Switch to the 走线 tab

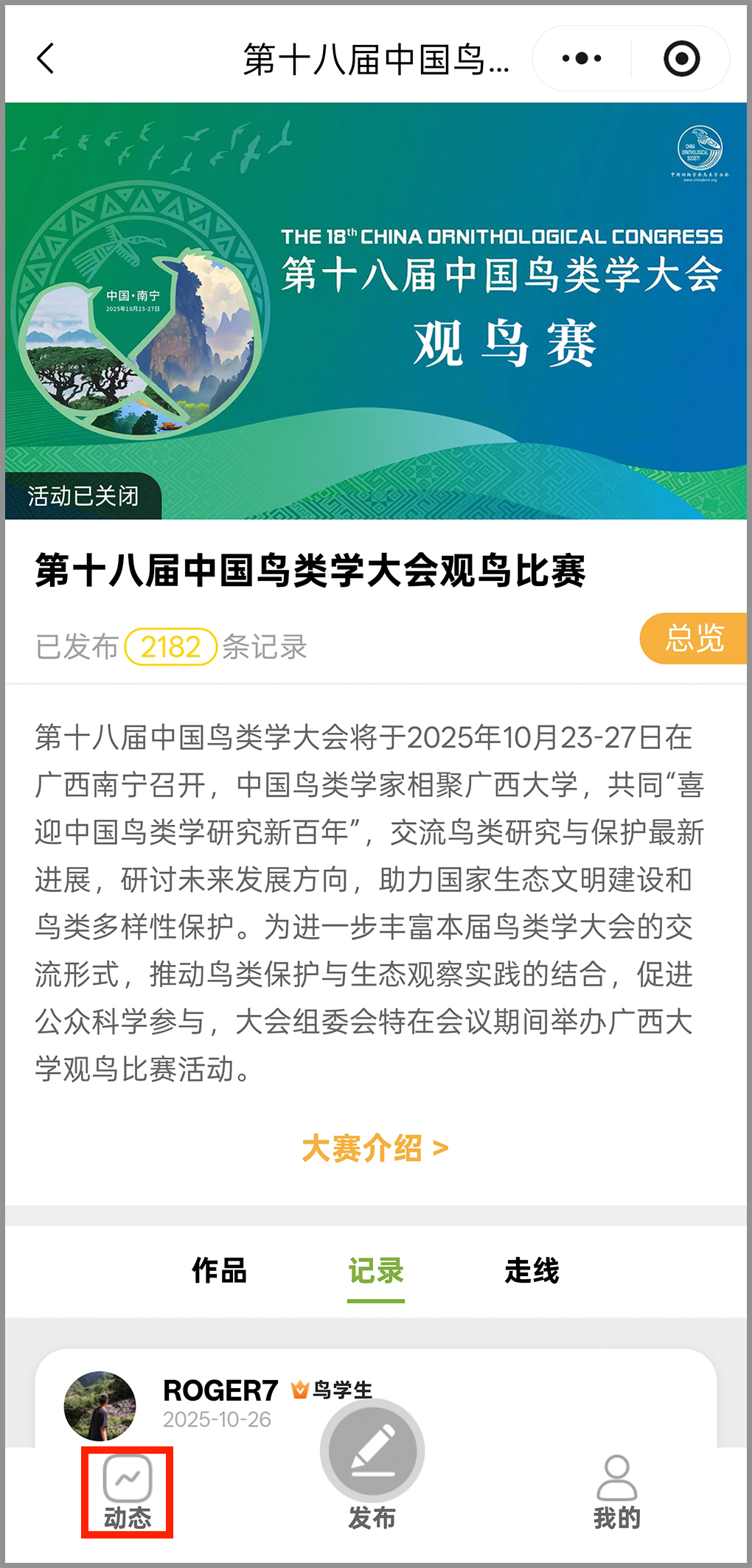(532, 1271)
